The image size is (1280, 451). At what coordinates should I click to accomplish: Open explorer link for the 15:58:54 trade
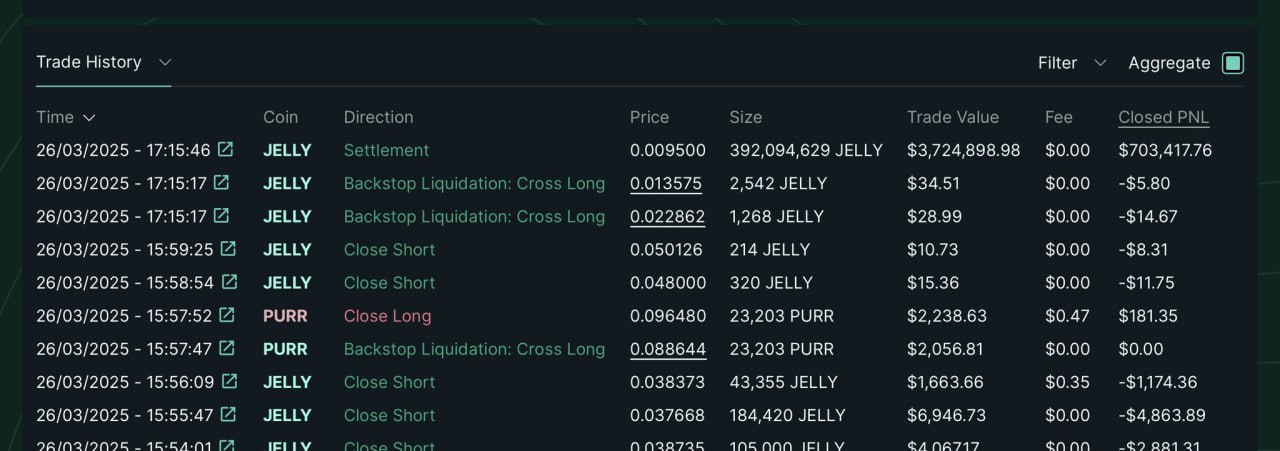229,282
